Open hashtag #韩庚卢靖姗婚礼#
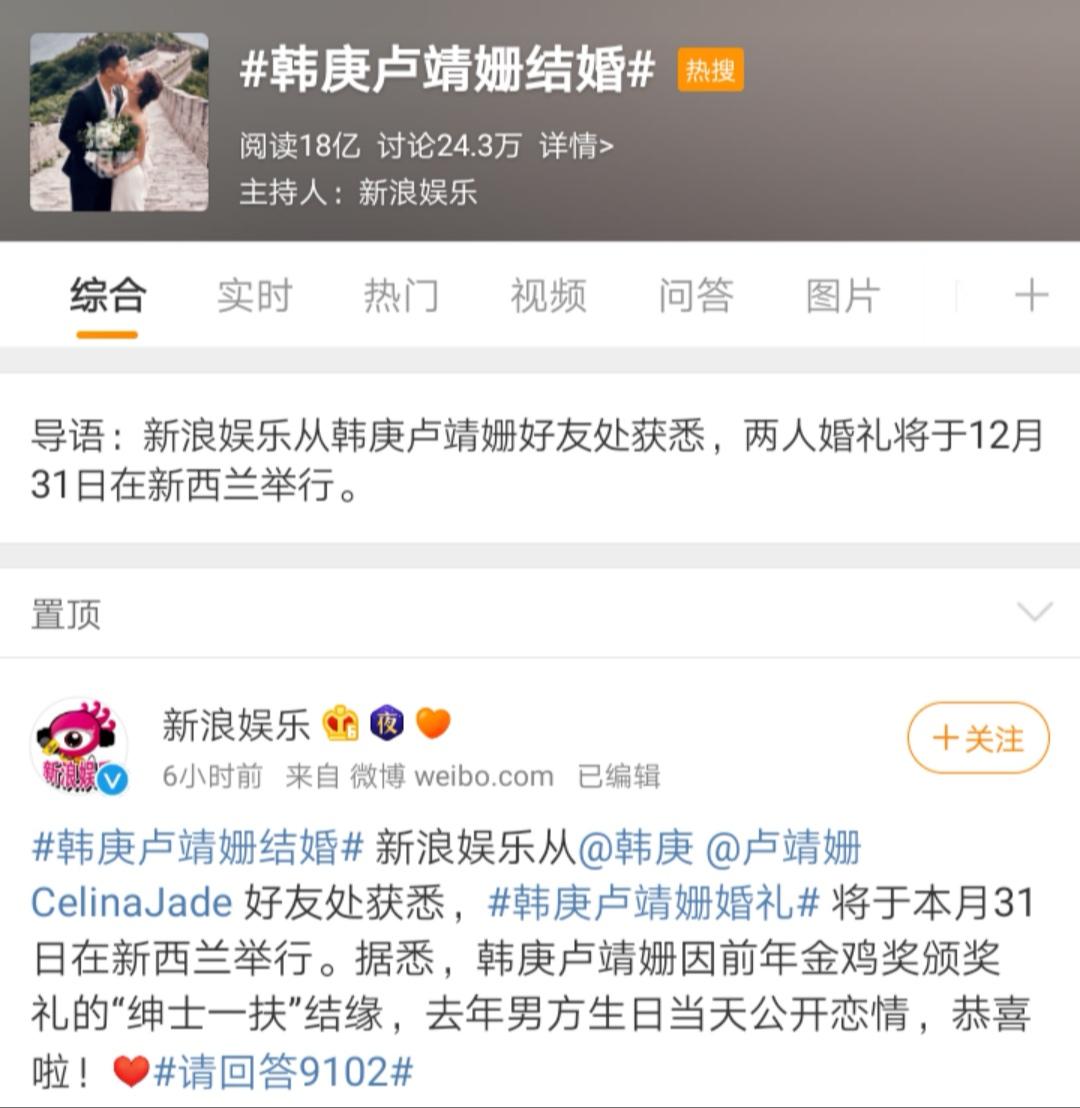The image size is (1080, 1108). point(654,904)
